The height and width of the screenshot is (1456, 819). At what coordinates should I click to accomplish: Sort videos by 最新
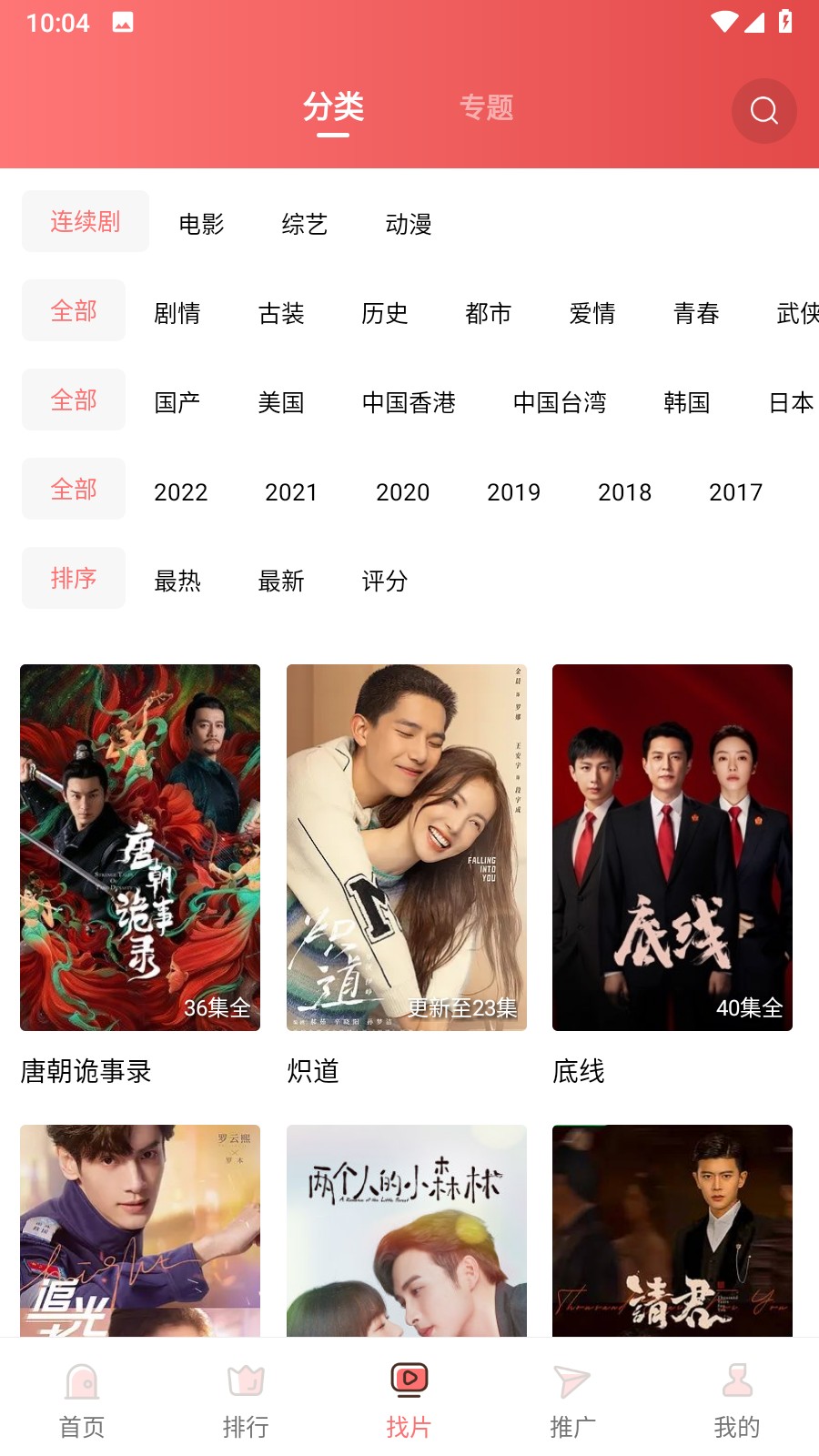point(282,581)
